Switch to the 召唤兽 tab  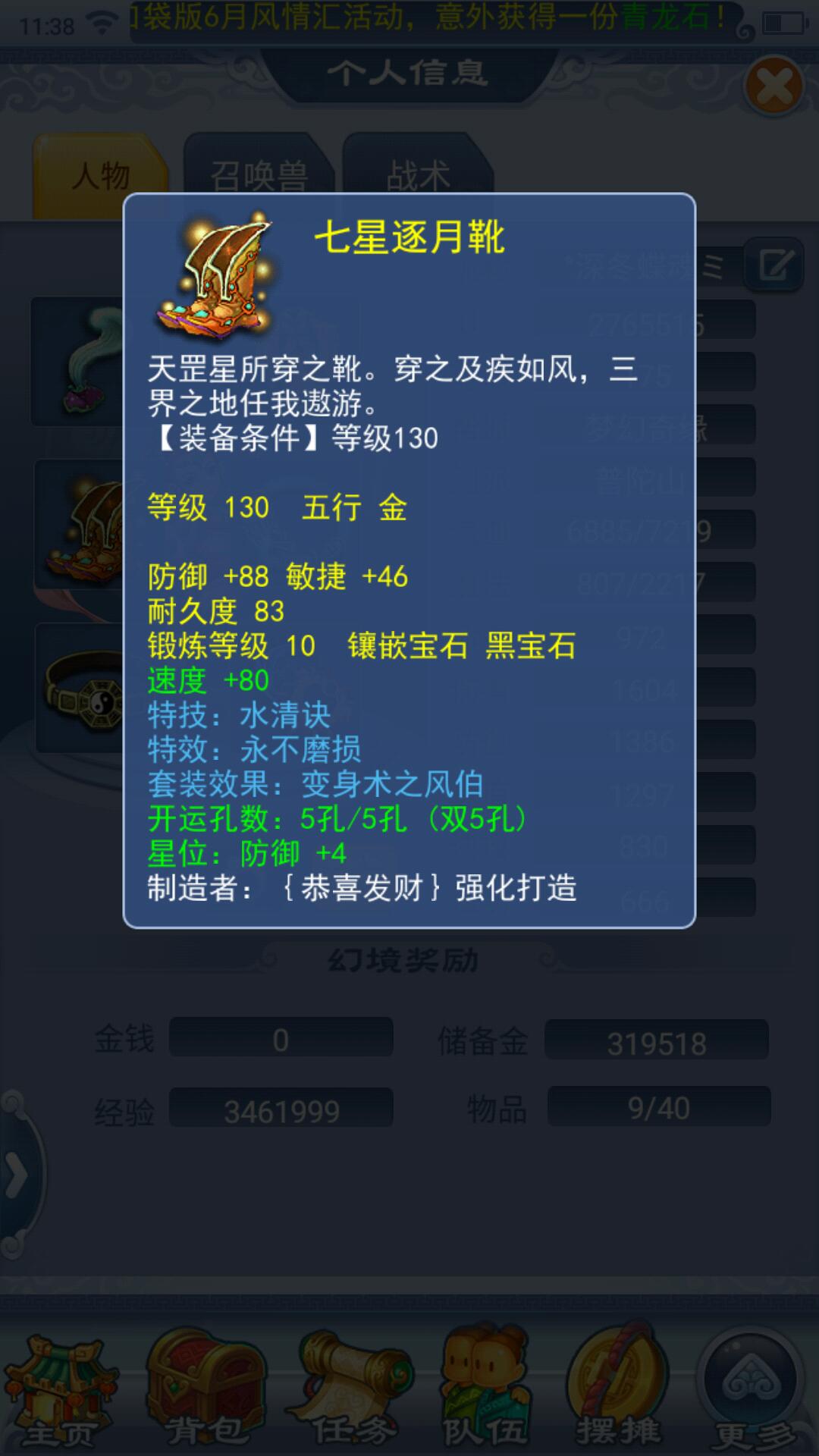tap(258, 175)
